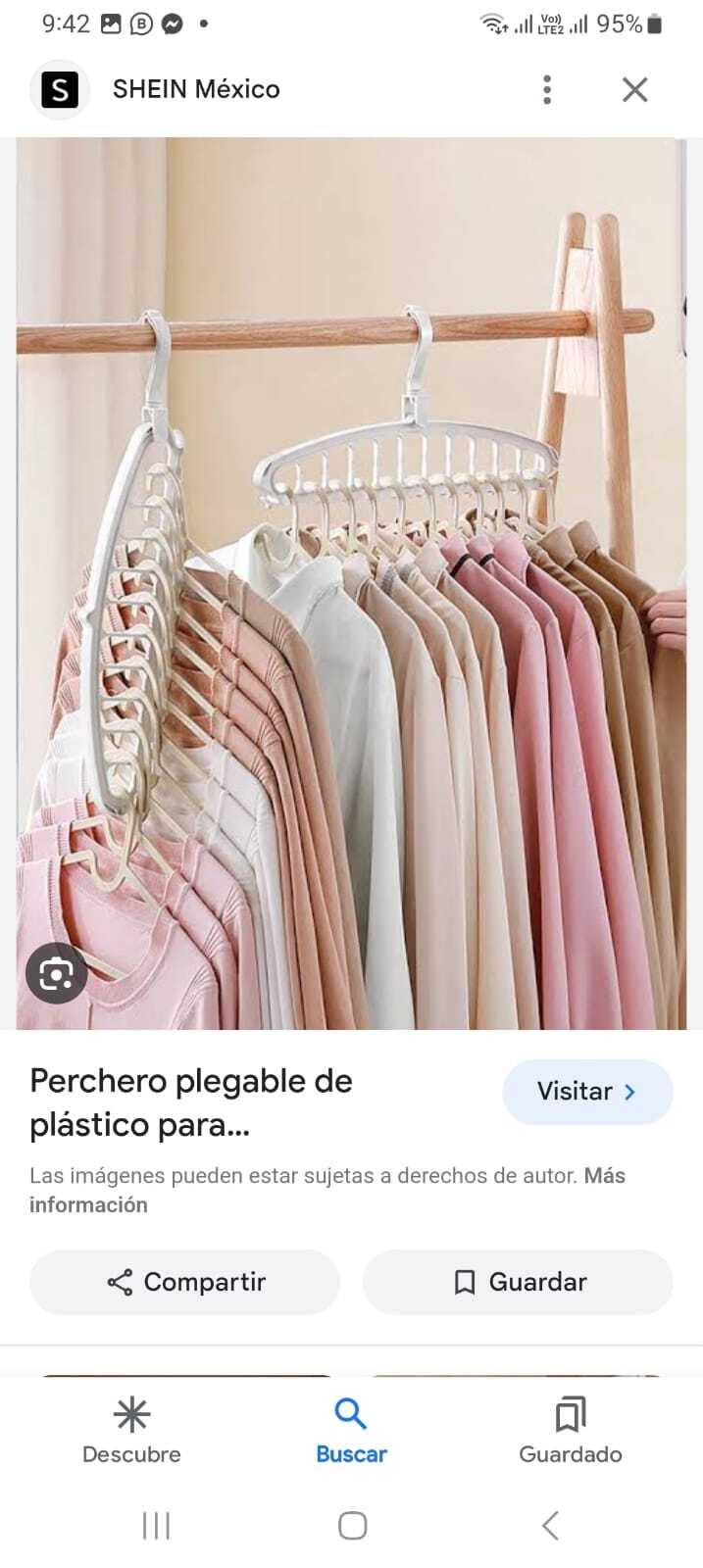Tap the Visitar button
This screenshot has width=703, height=1568.
(x=587, y=1092)
